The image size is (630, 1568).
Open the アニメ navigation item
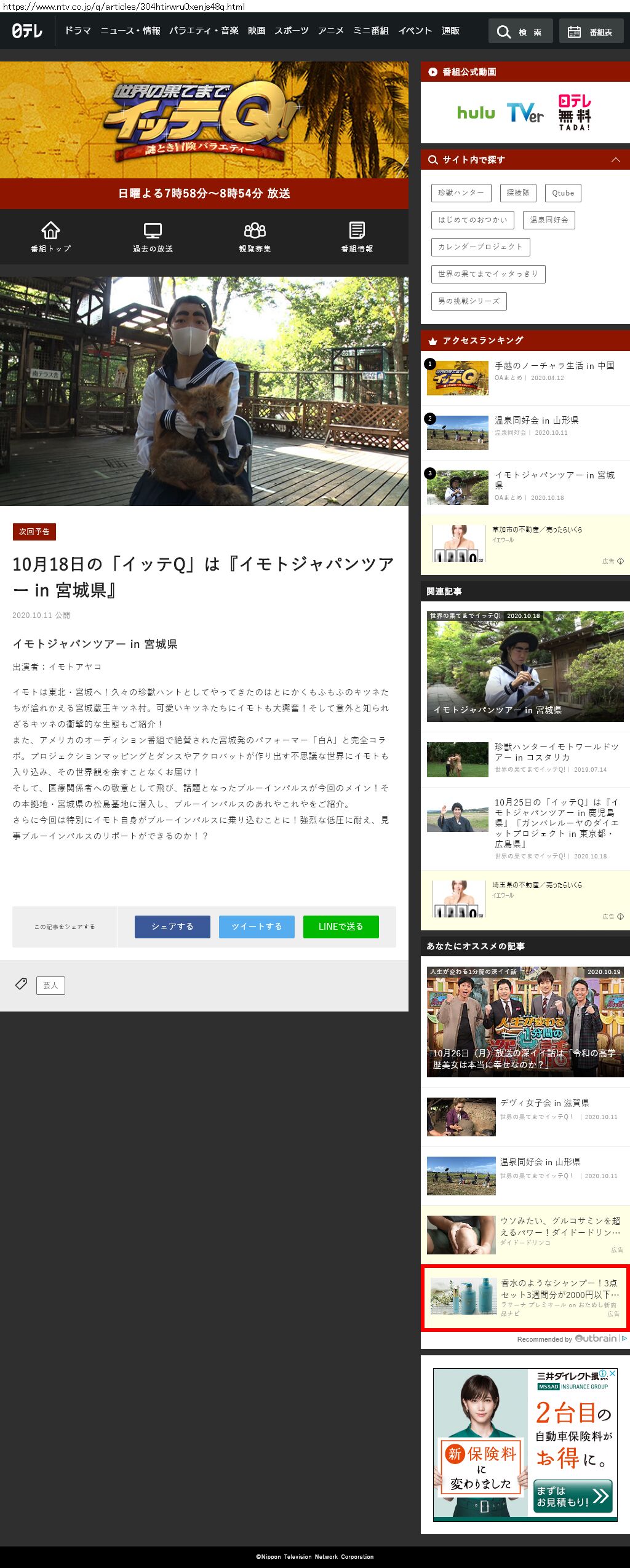(330, 31)
